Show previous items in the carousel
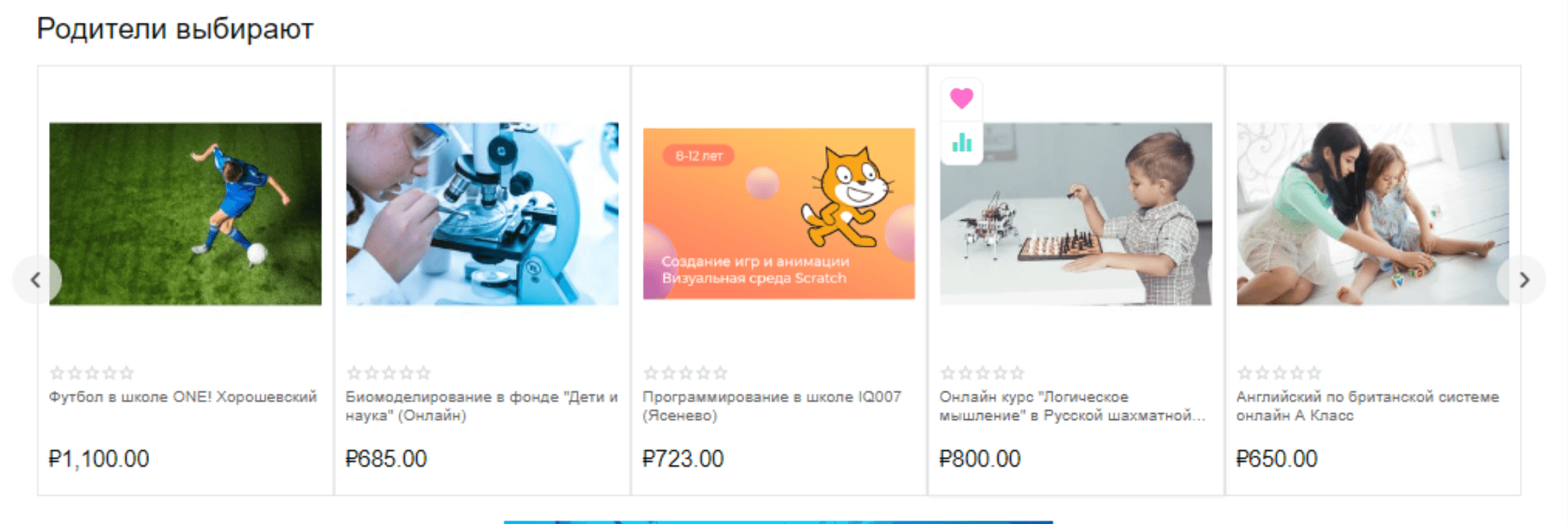Image resolution: width=1568 pixels, height=524 pixels. (x=36, y=280)
